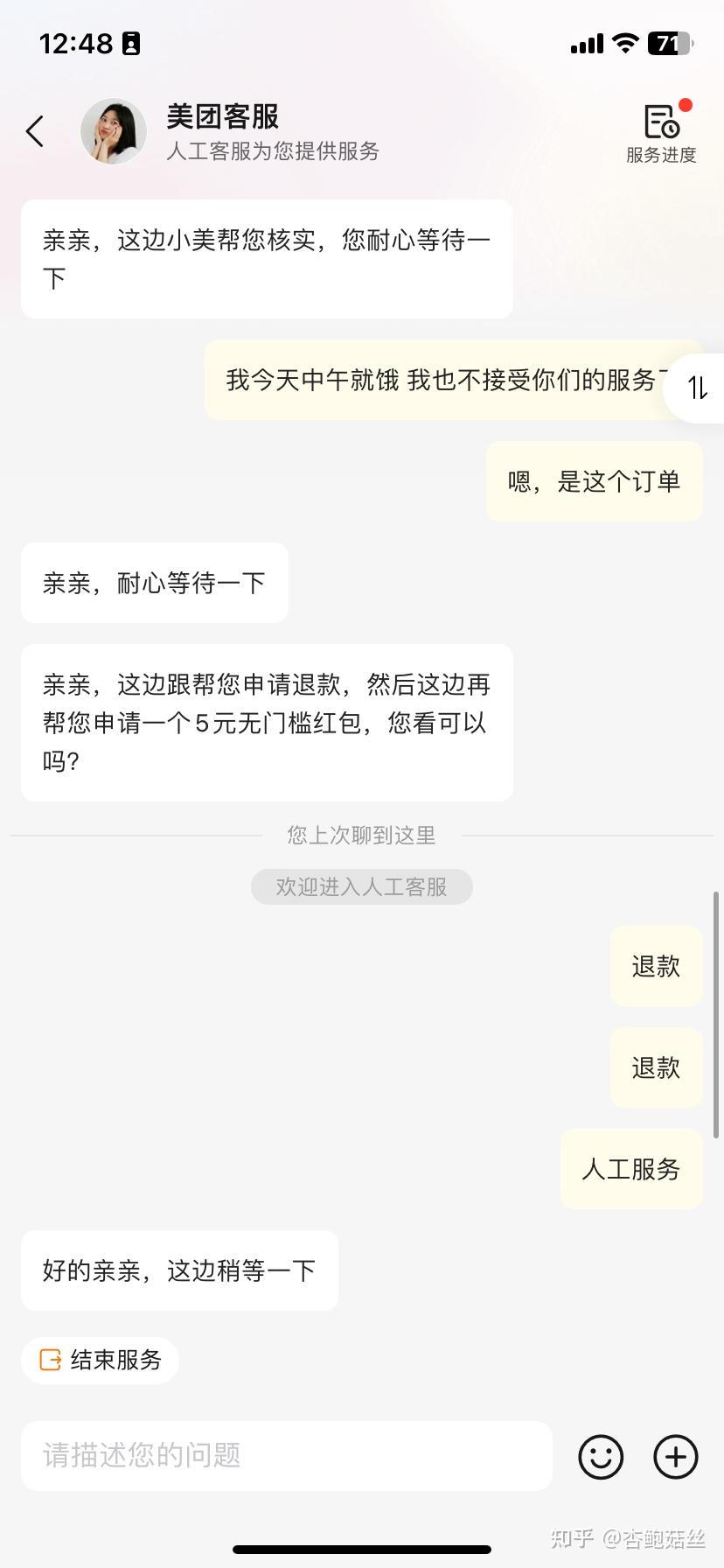Viewport: 724px width, 1568px height.
Task: End the session with 结束服务
Action: coord(101,1360)
